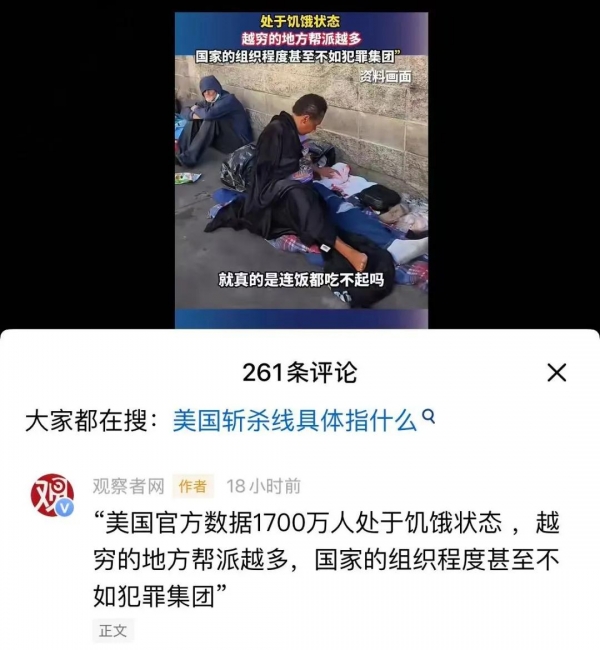
Task: Close the 261条评论 comments panel
Action: (x=557, y=373)
